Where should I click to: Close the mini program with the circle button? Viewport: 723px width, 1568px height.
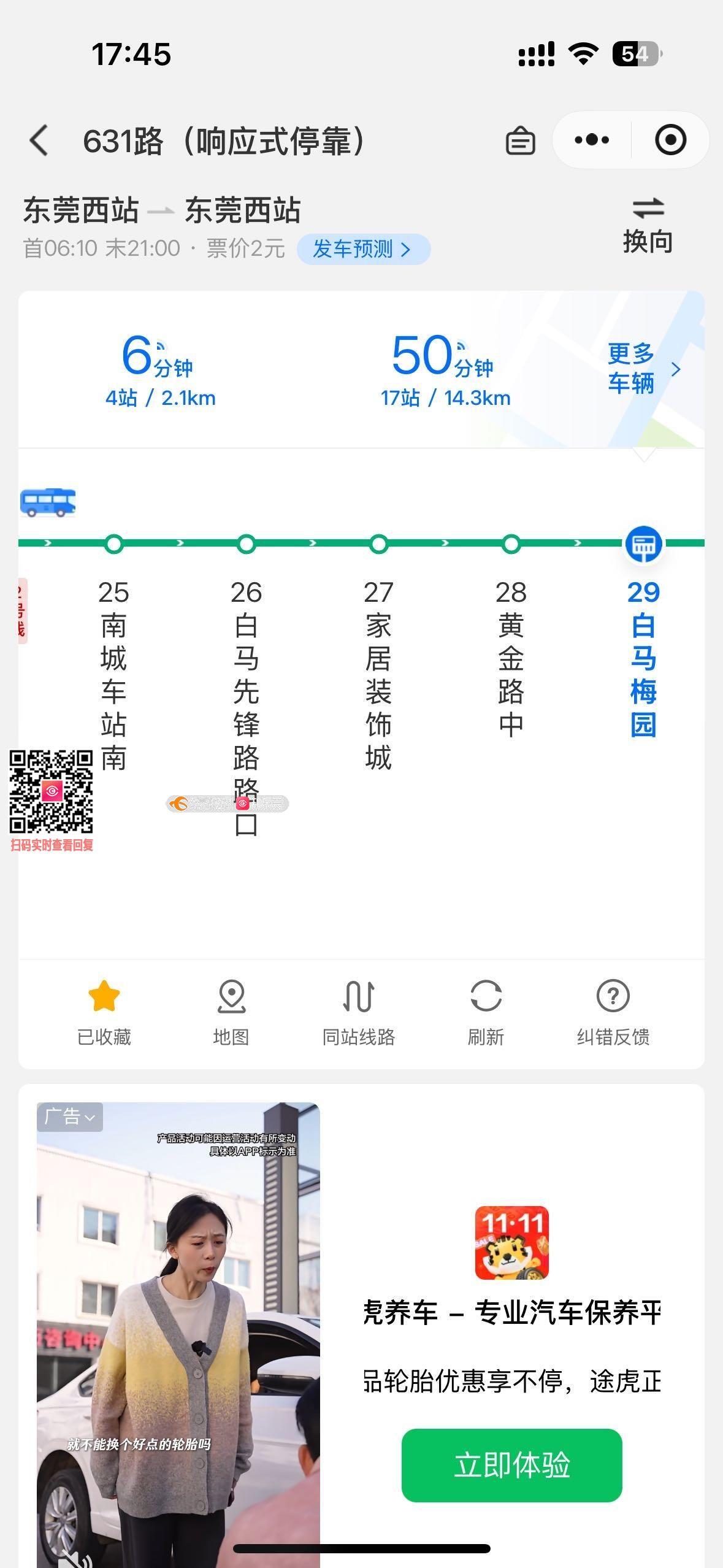pyautogui.click(x=670, y=140)
